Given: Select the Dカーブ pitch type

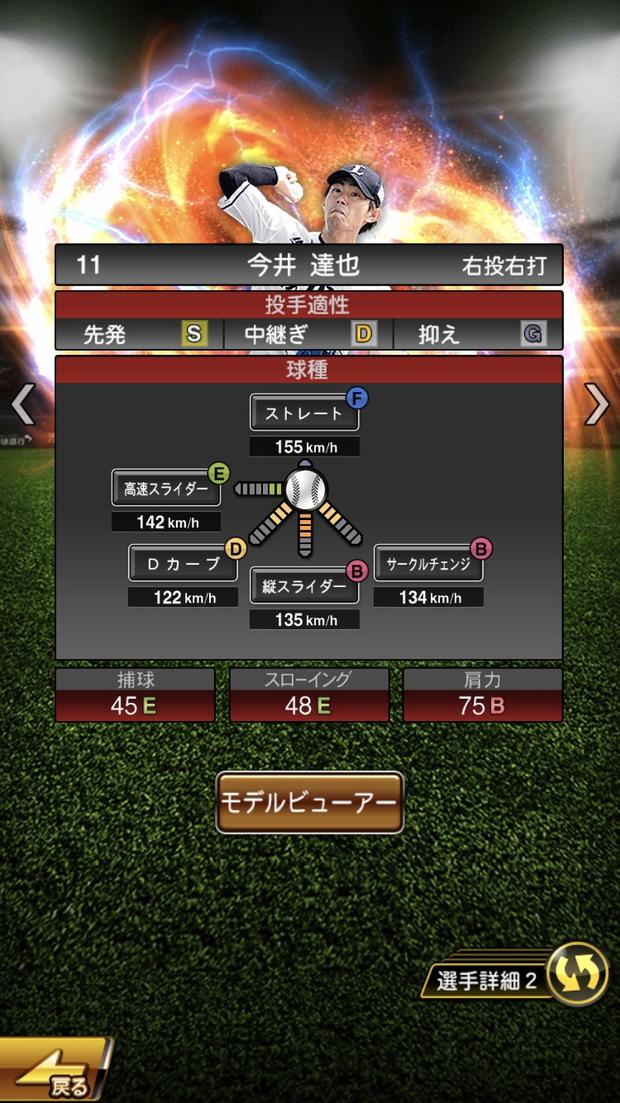Looking at the screenshot, I should [x=183, y=563].
